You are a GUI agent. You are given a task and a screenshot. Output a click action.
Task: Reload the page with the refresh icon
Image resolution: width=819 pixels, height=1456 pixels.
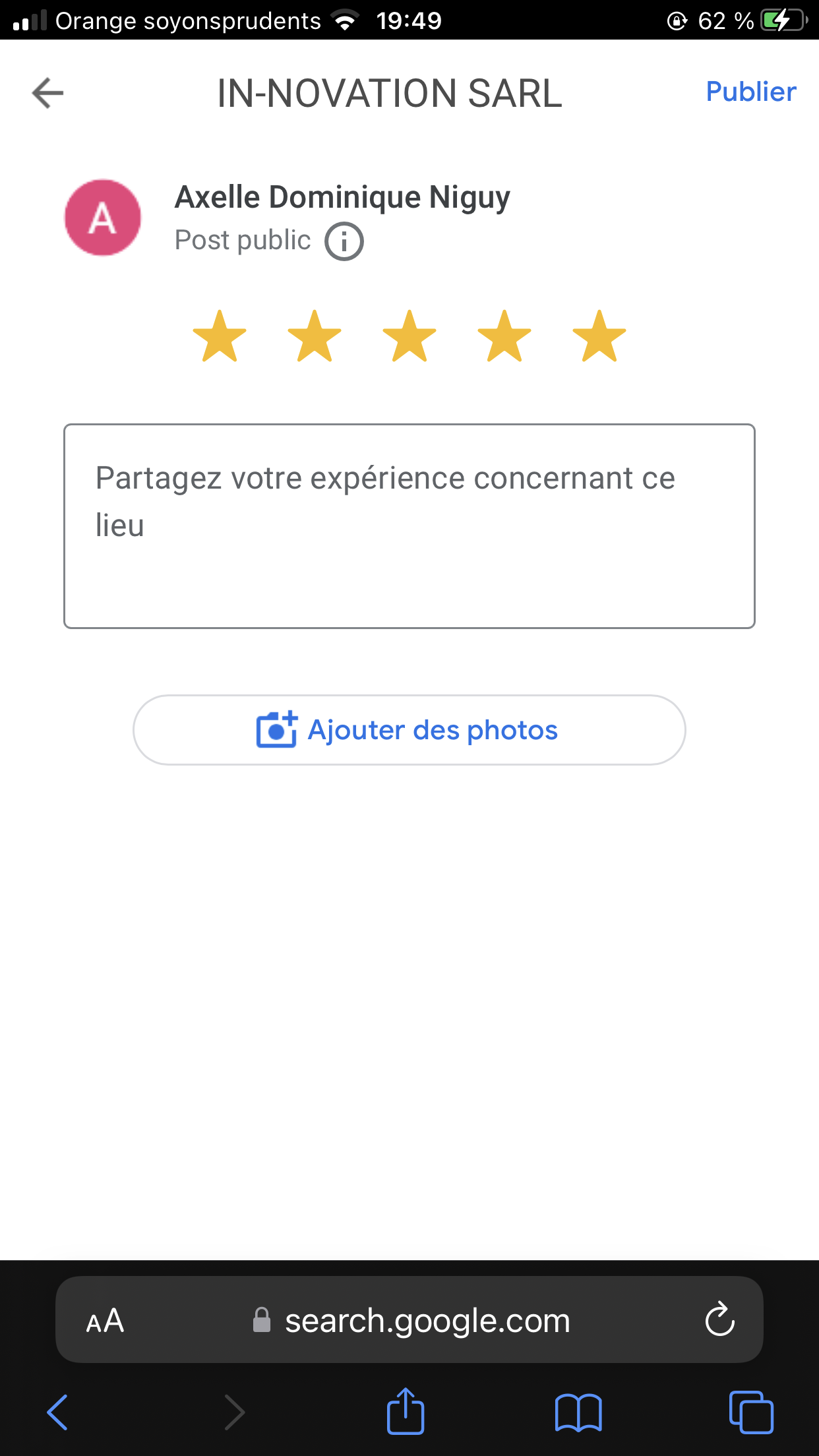pos(719,1319)
